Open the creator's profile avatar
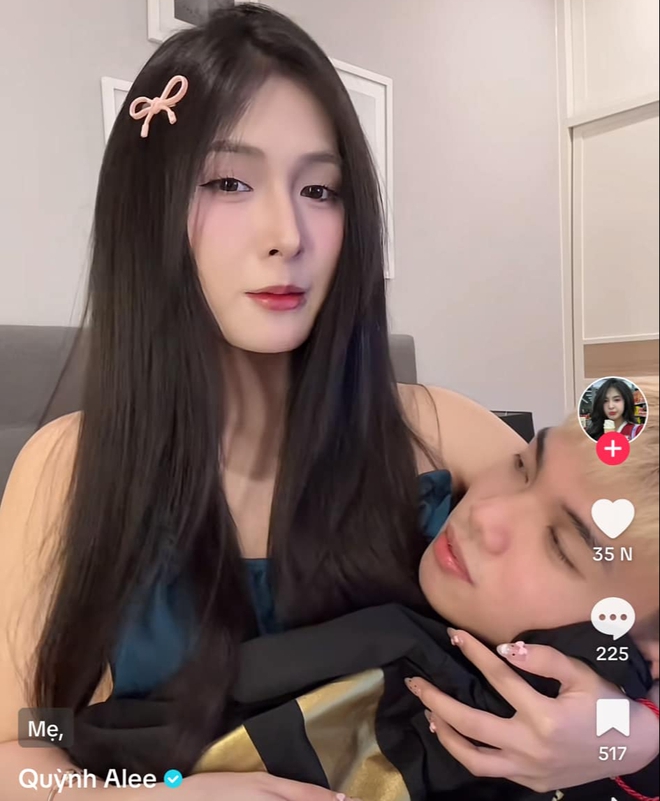The height and width of the screenshot is (801, 660). tap(612, 409)
